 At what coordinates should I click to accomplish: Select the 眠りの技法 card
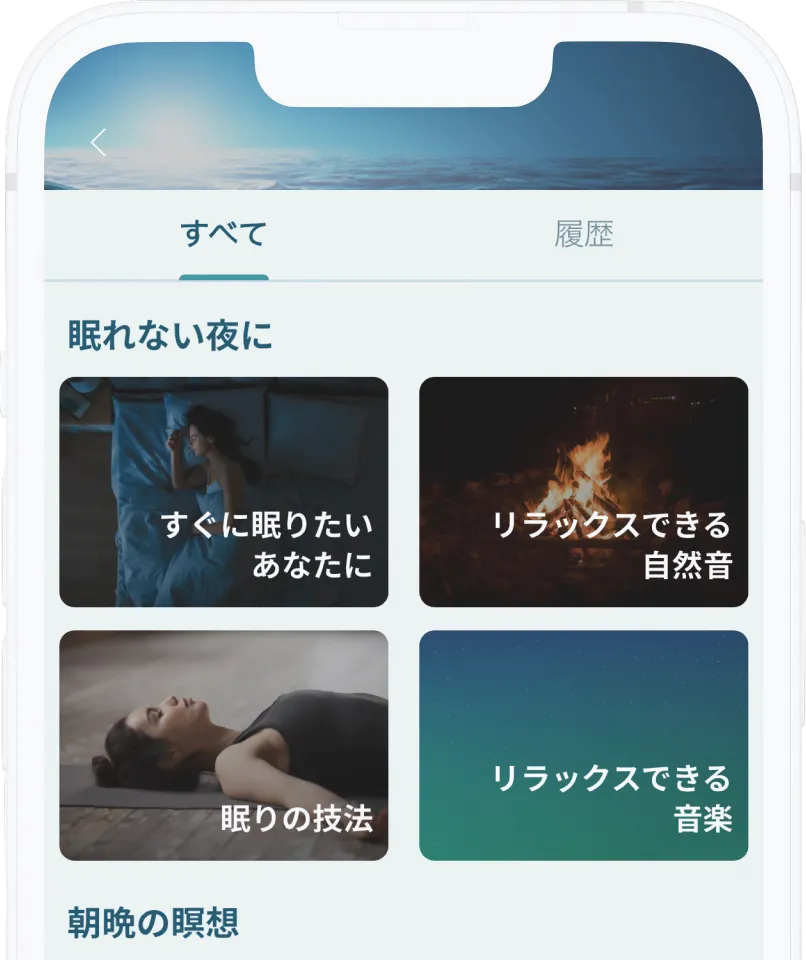click(224, 745)
